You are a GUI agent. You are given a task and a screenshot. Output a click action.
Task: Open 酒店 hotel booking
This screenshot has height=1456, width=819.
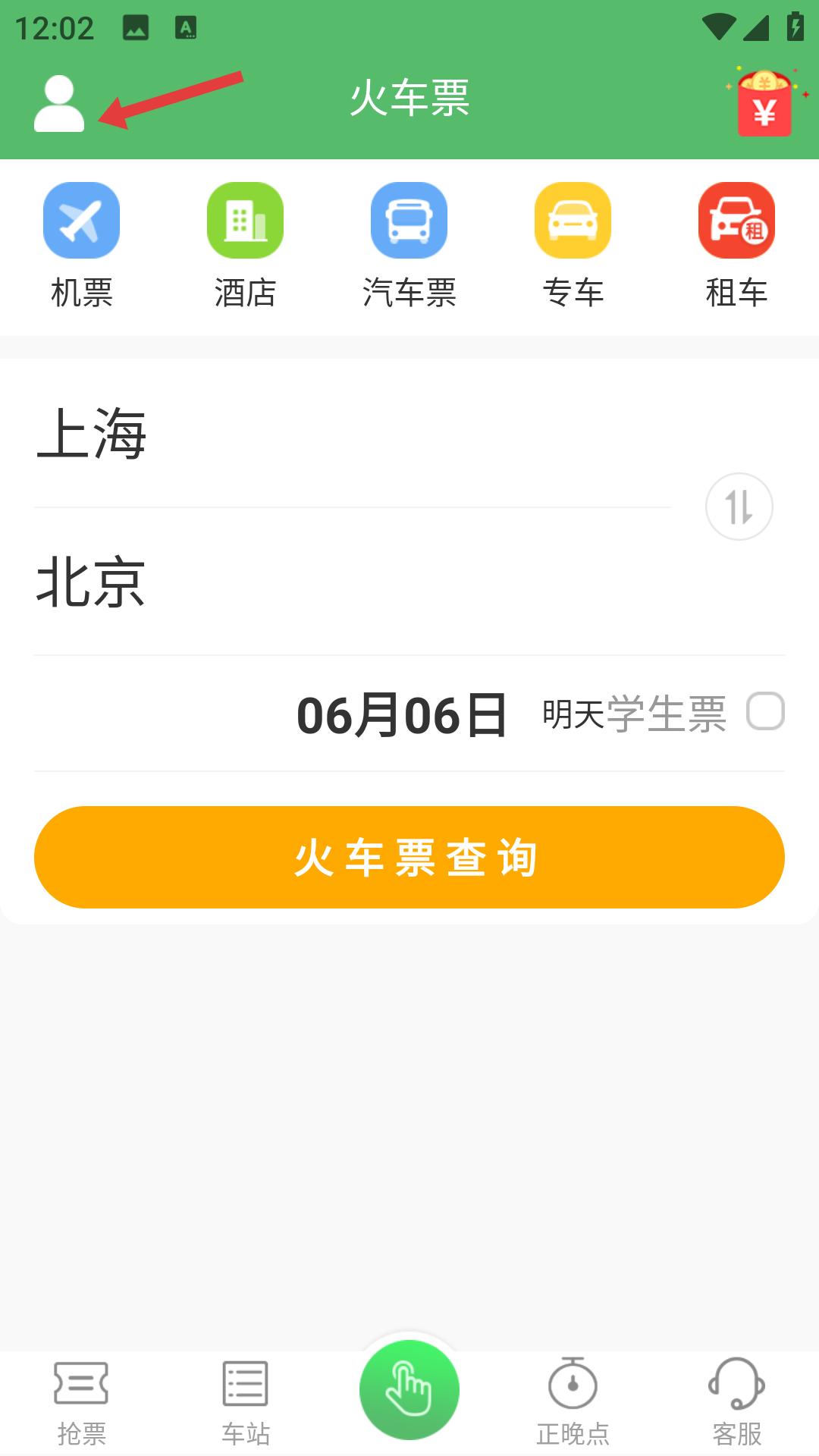pyautogui.click(x=246, y=246)
